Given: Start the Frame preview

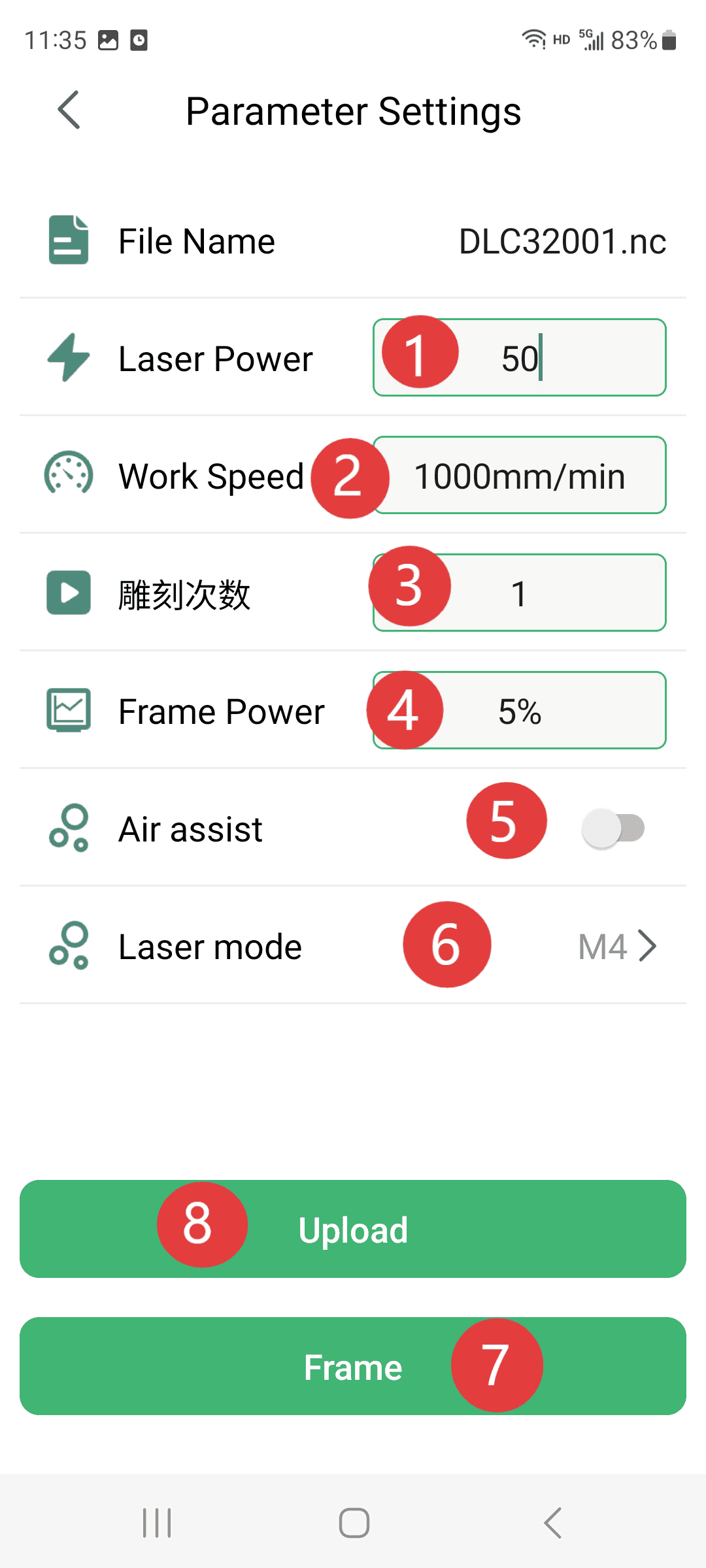Looking at the screenshot, I should (353, 1366).
